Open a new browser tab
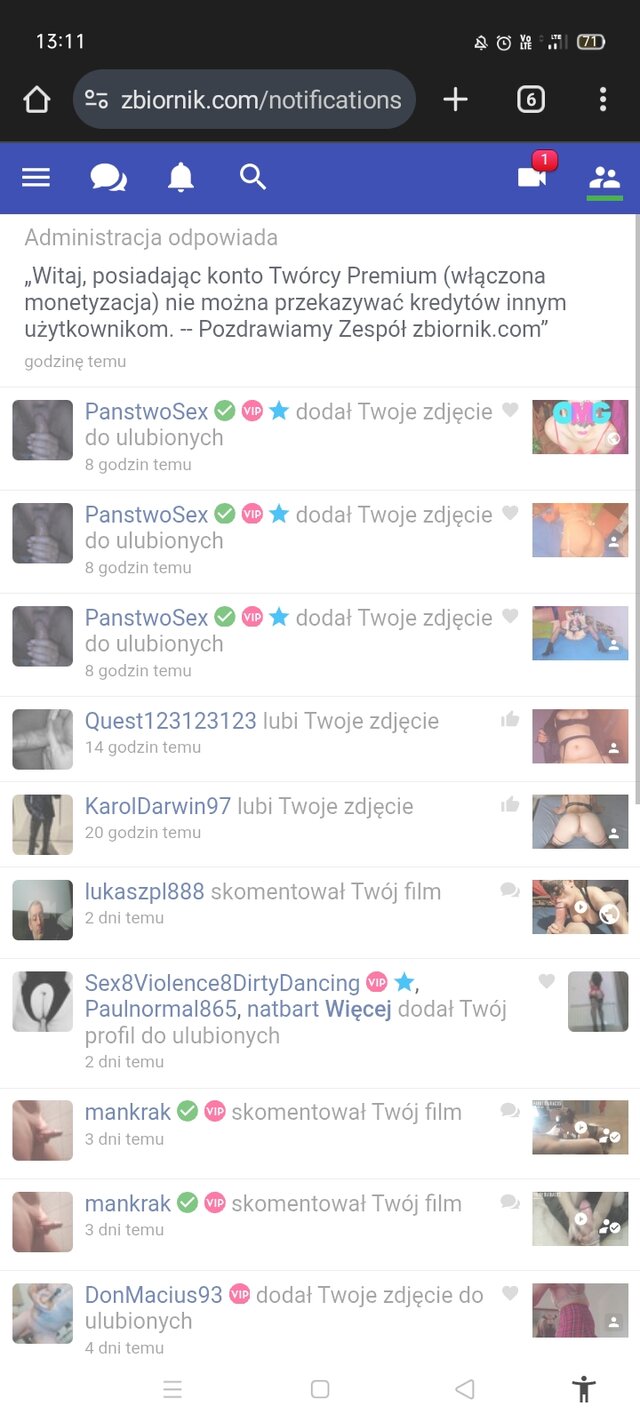640x1422 pixels. point(455,99)
